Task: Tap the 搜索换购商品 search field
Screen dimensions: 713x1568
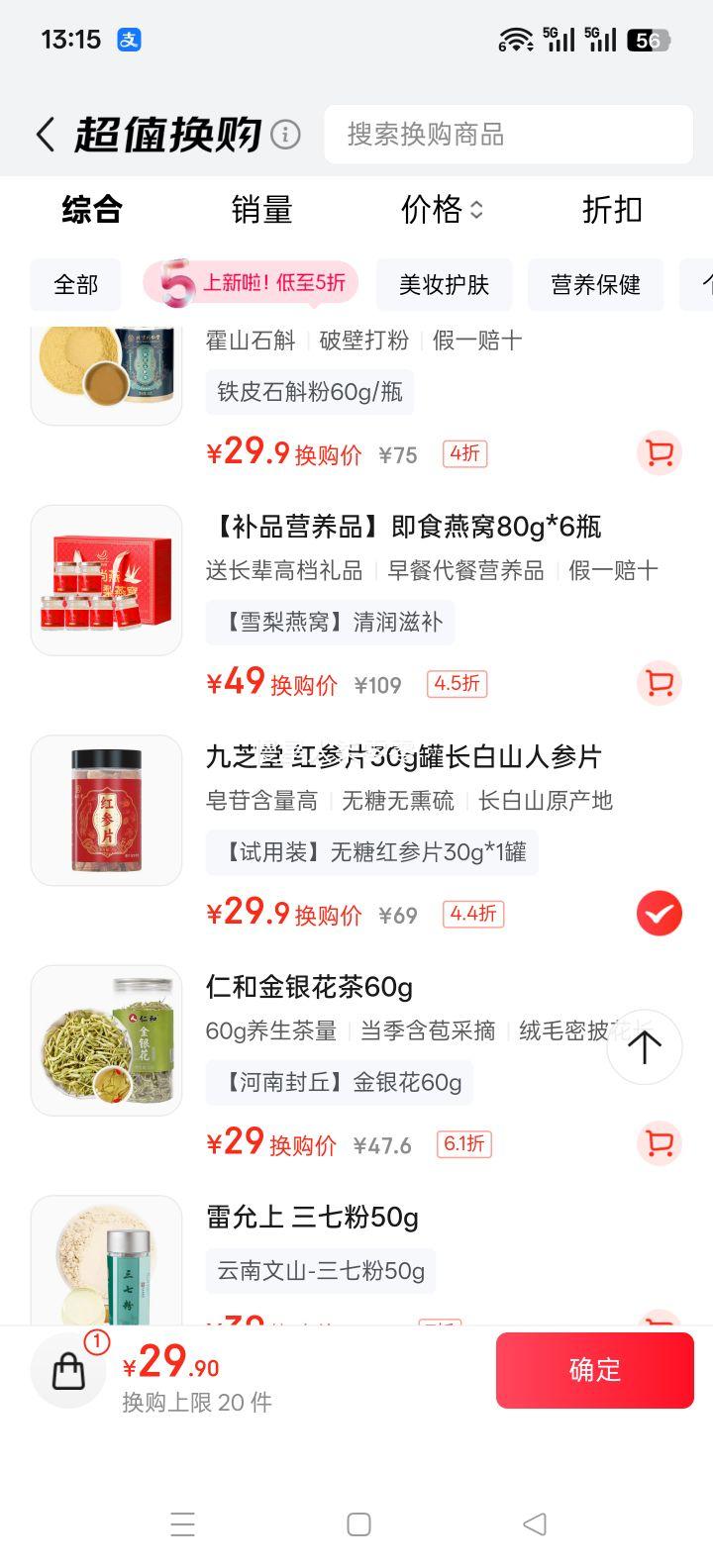Action: [507, 135]
